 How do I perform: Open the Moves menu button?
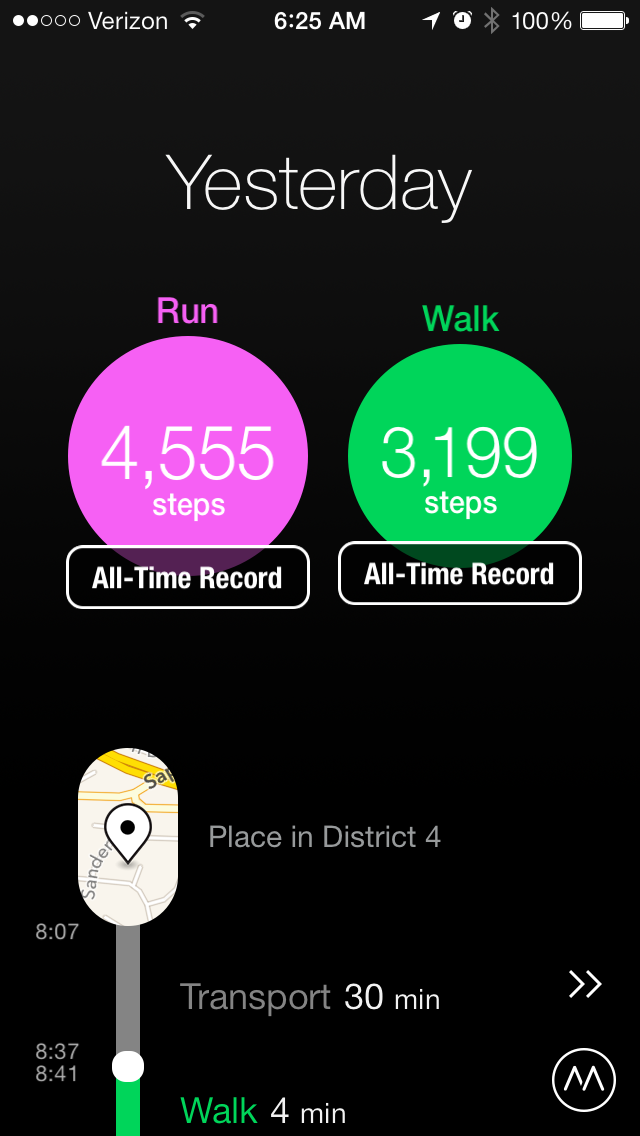click(x=585, y=1080)
